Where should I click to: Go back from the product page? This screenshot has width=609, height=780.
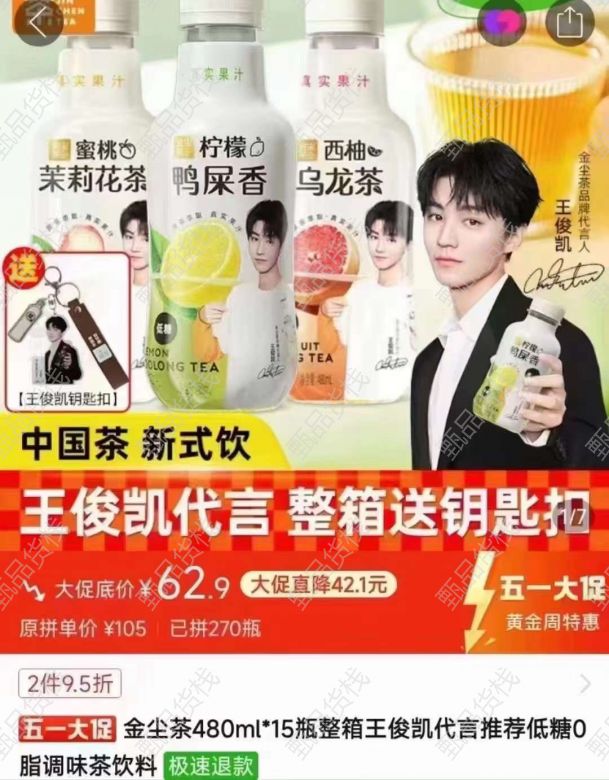[x=36, y=21]
